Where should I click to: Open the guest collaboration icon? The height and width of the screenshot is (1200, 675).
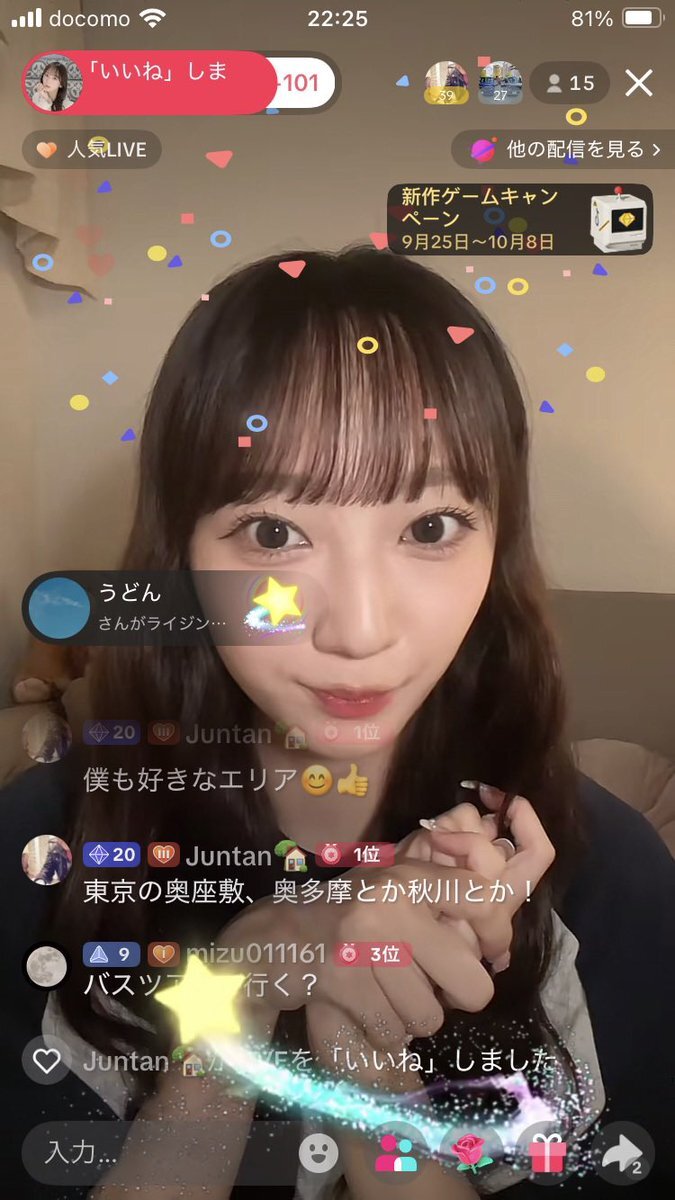396,1153
